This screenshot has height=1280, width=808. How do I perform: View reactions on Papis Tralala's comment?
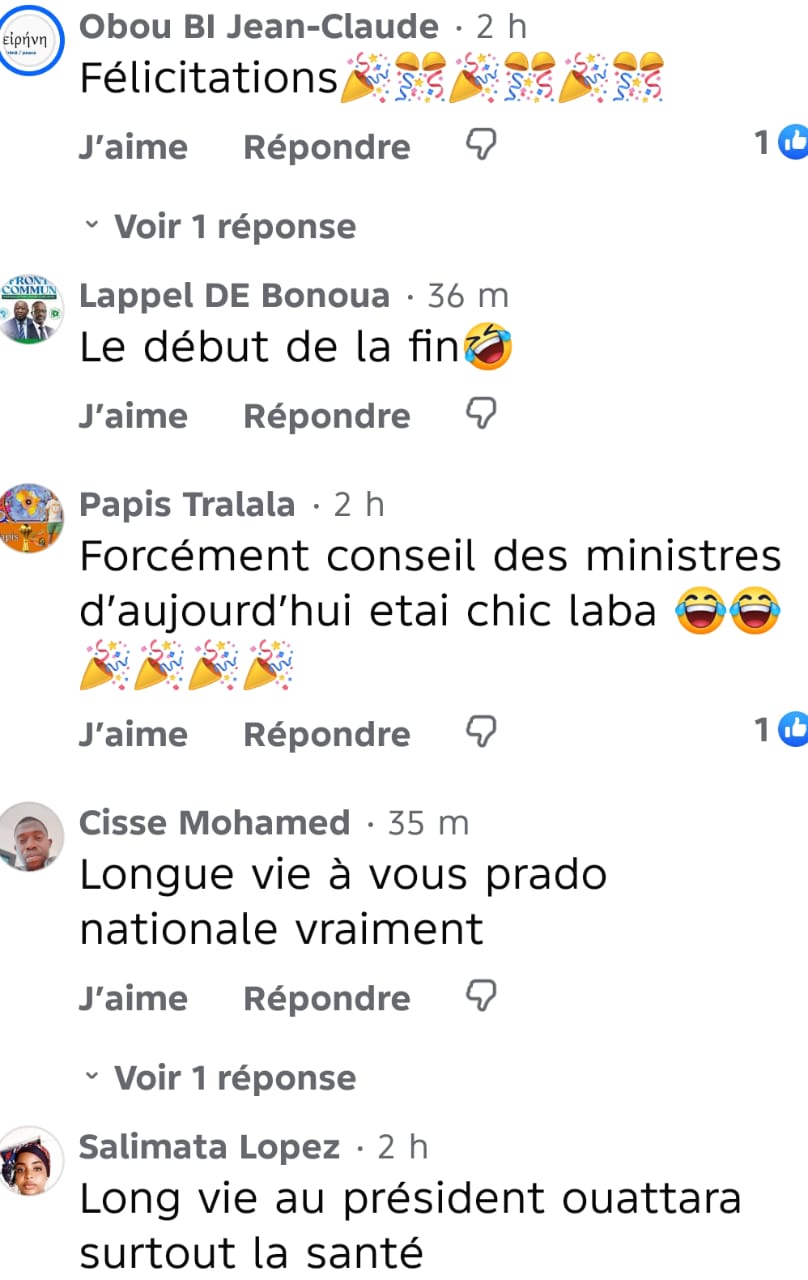(x=780, y=731)
